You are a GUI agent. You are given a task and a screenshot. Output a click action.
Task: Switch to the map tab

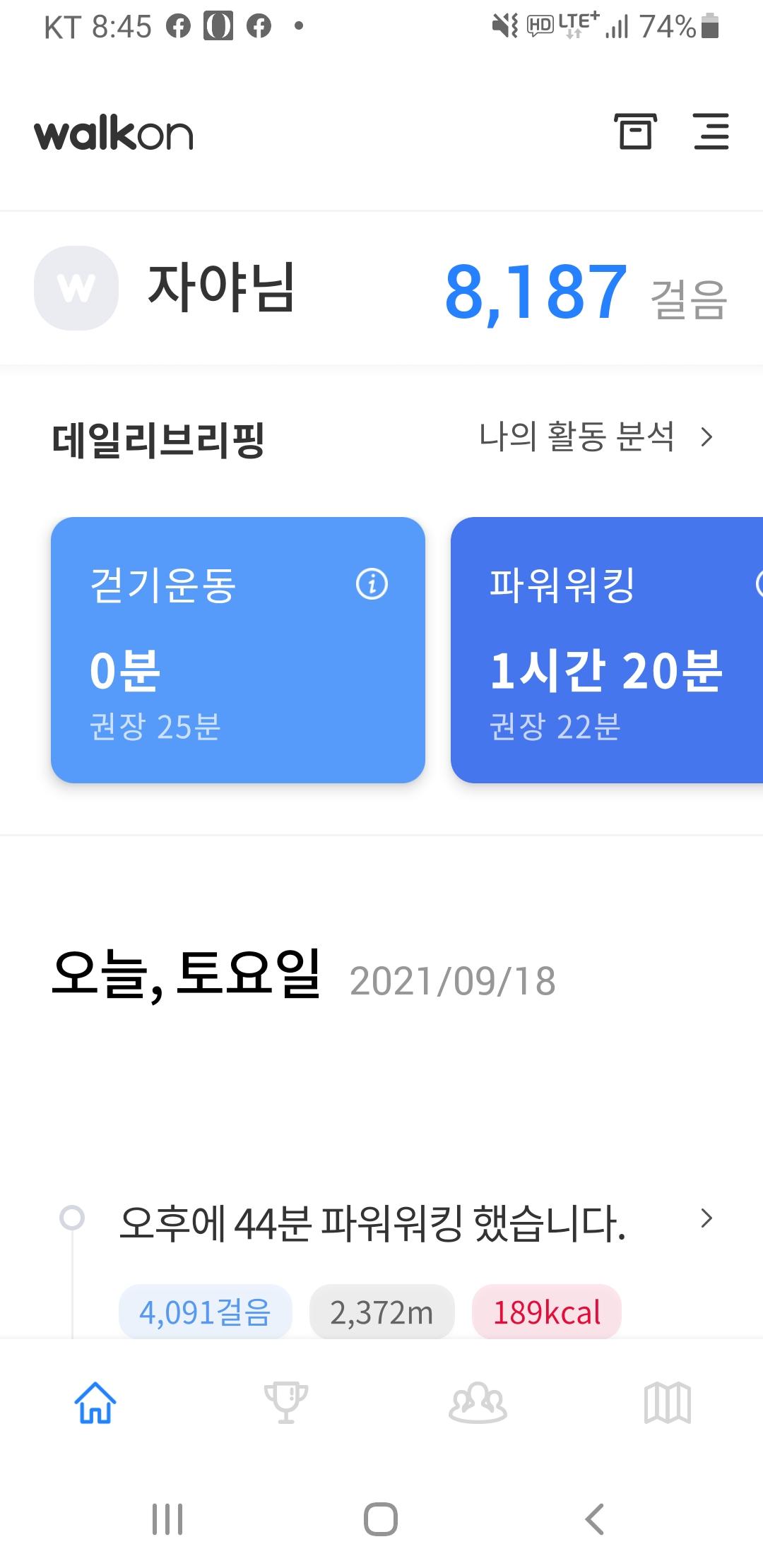point(668,1403)
